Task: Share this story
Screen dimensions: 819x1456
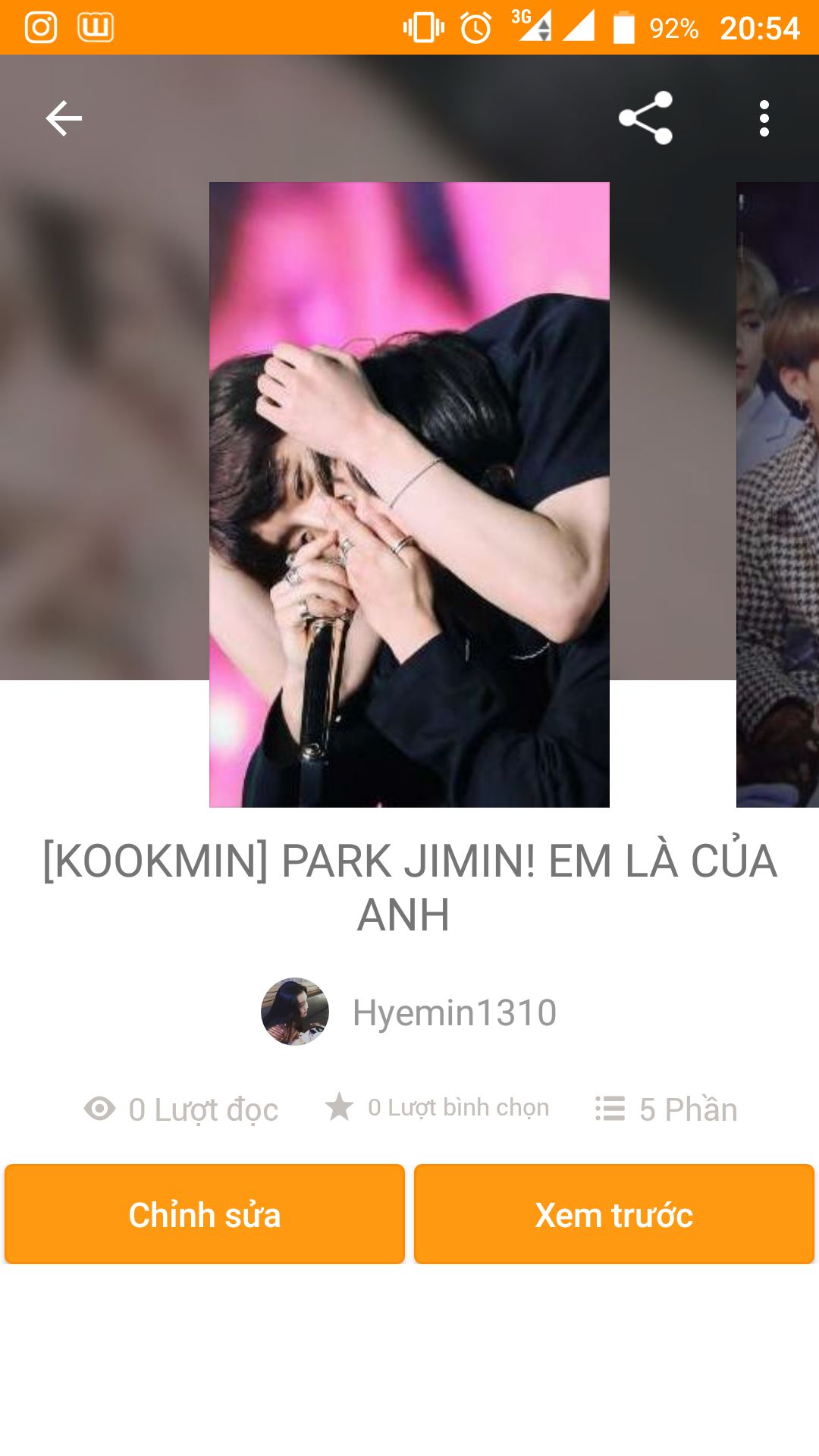Action: (x=645, y=118)
